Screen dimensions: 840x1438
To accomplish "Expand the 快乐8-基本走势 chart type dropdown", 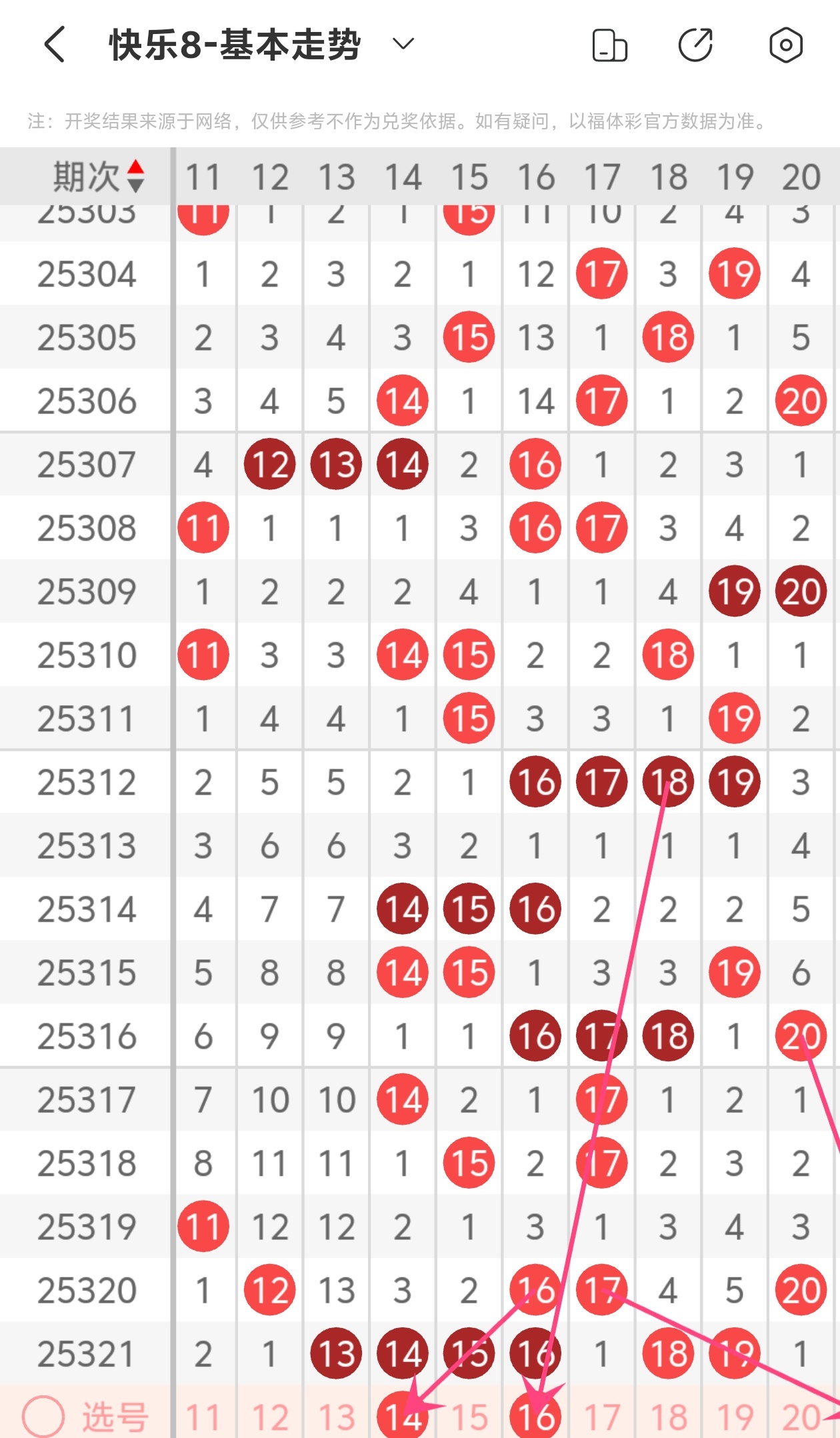I will coord(403,45).
